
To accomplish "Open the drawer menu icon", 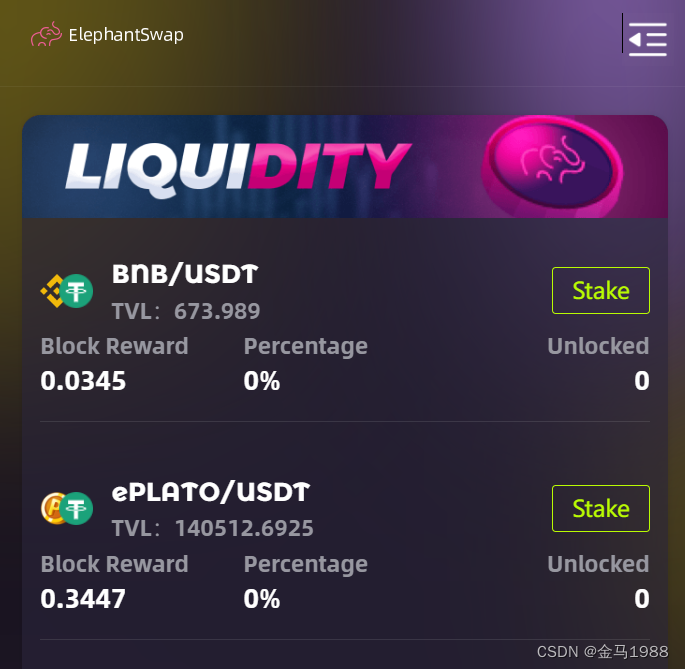I will click(647, 39).
